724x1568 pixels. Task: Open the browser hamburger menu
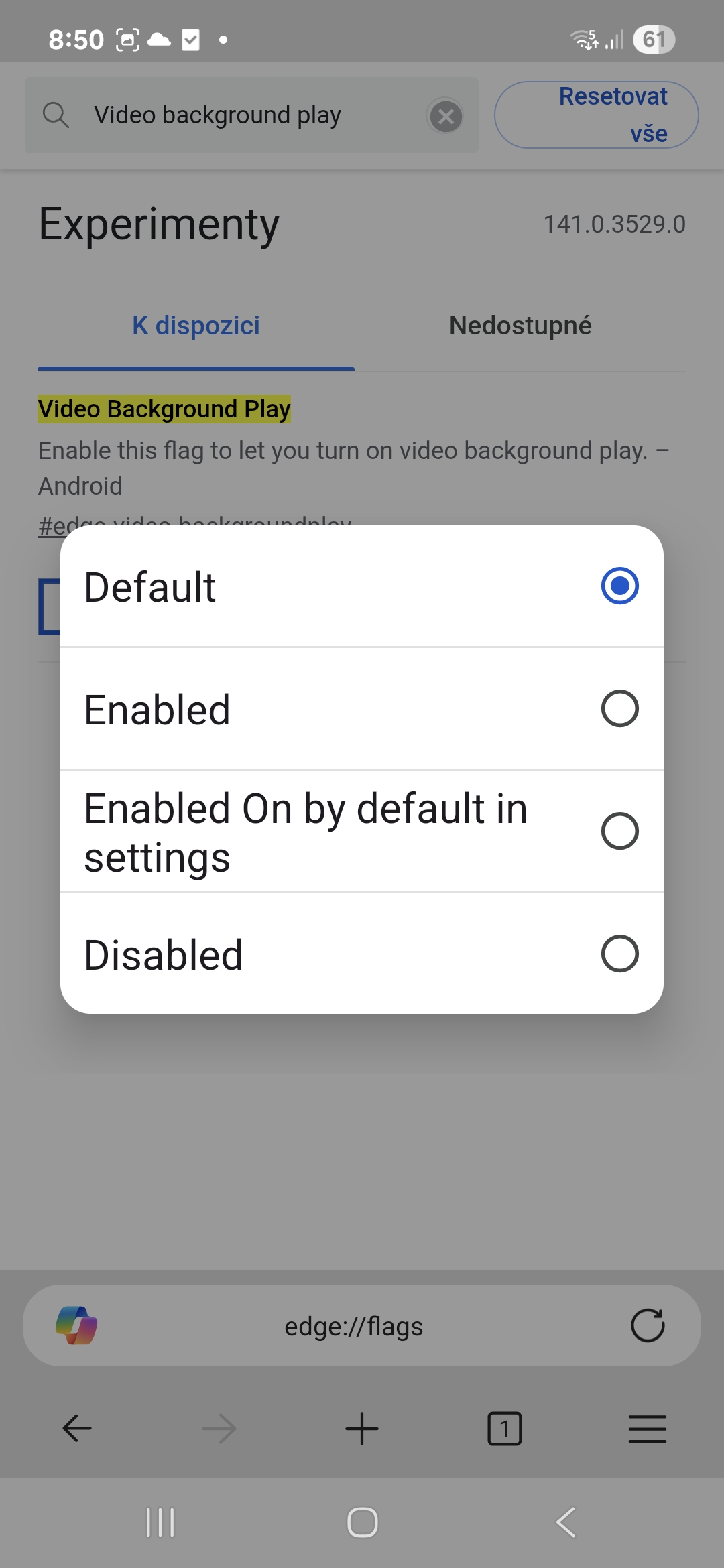click(x=648, y=1428)
